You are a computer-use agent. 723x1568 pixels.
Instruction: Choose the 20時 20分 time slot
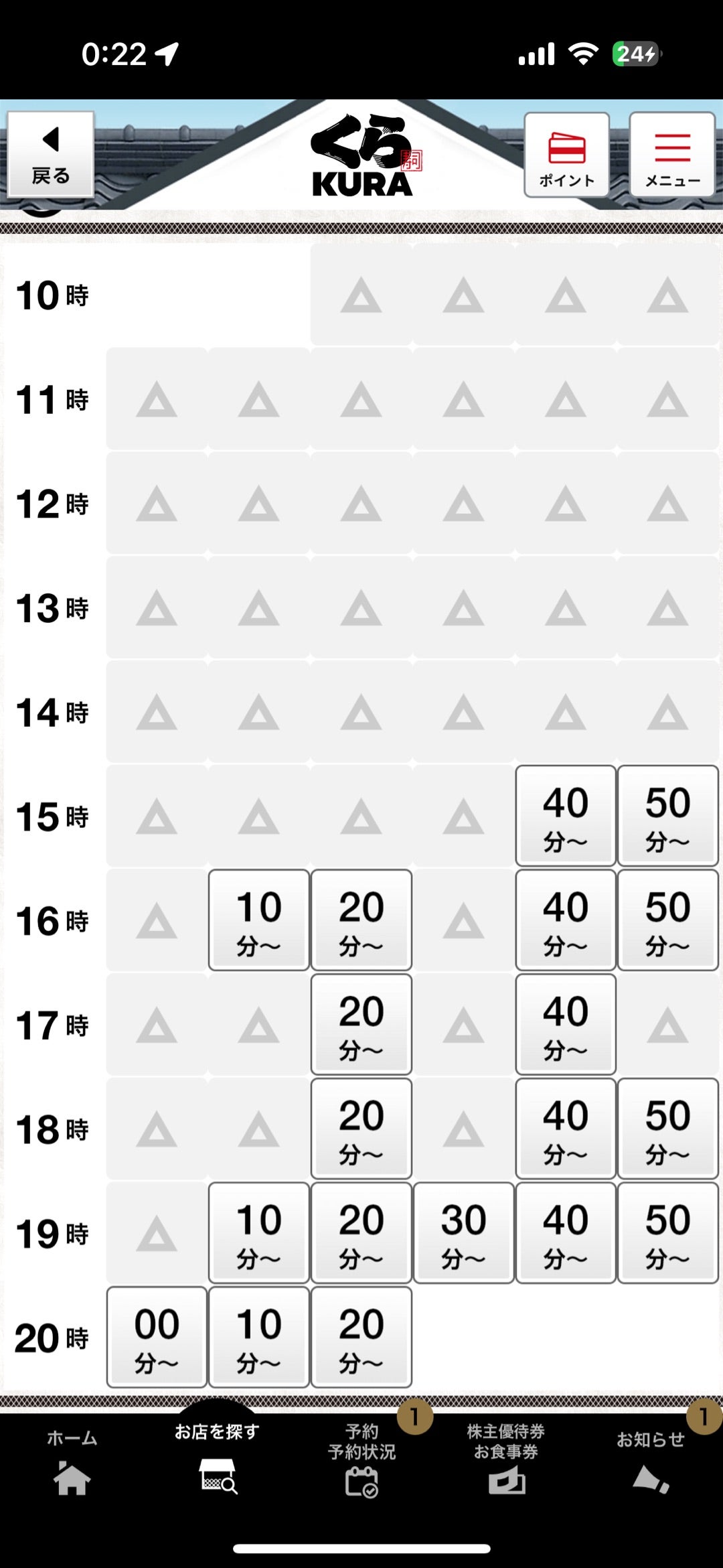click(x=361, y=1337)
